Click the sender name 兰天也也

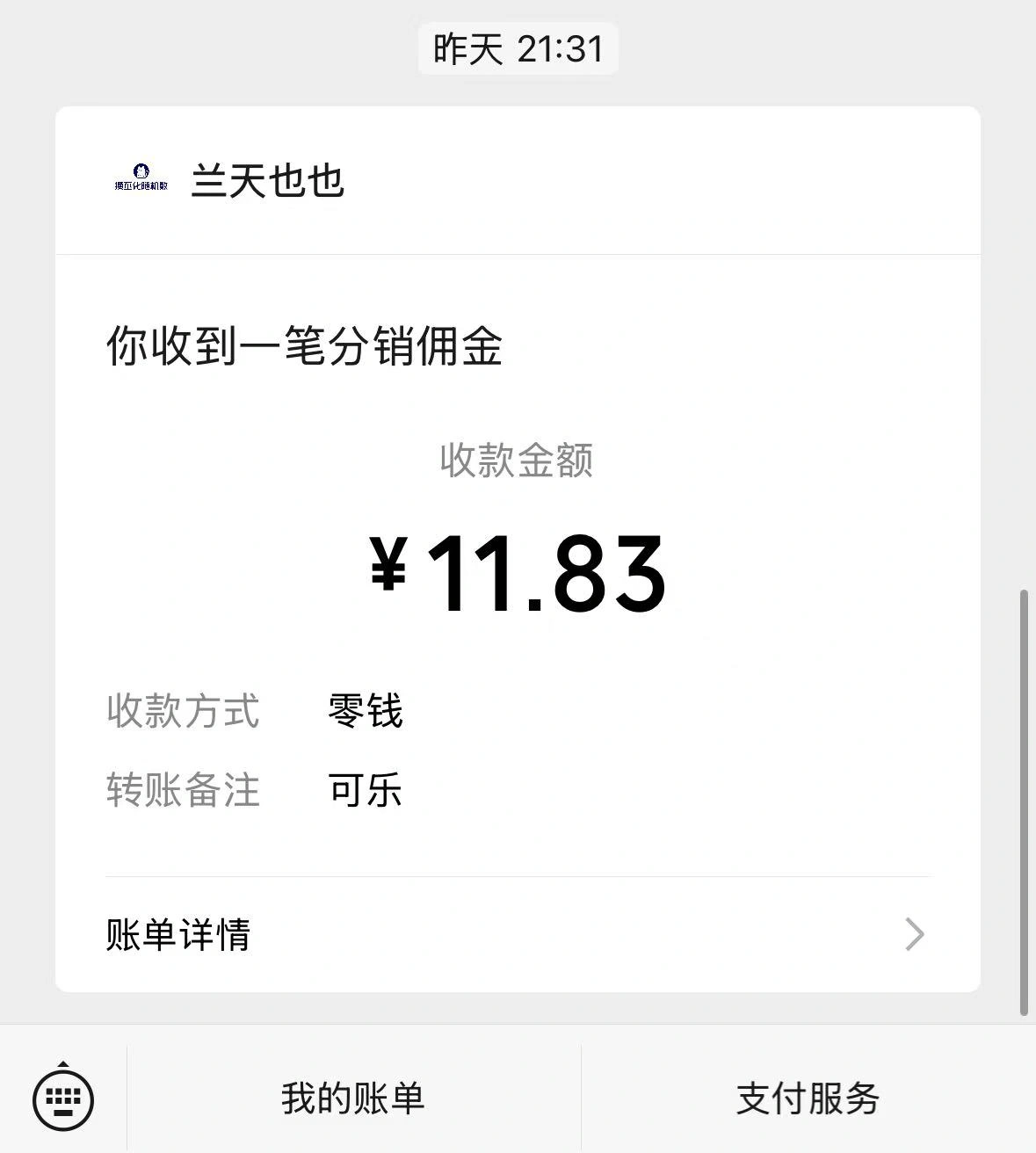pos(268,182)
